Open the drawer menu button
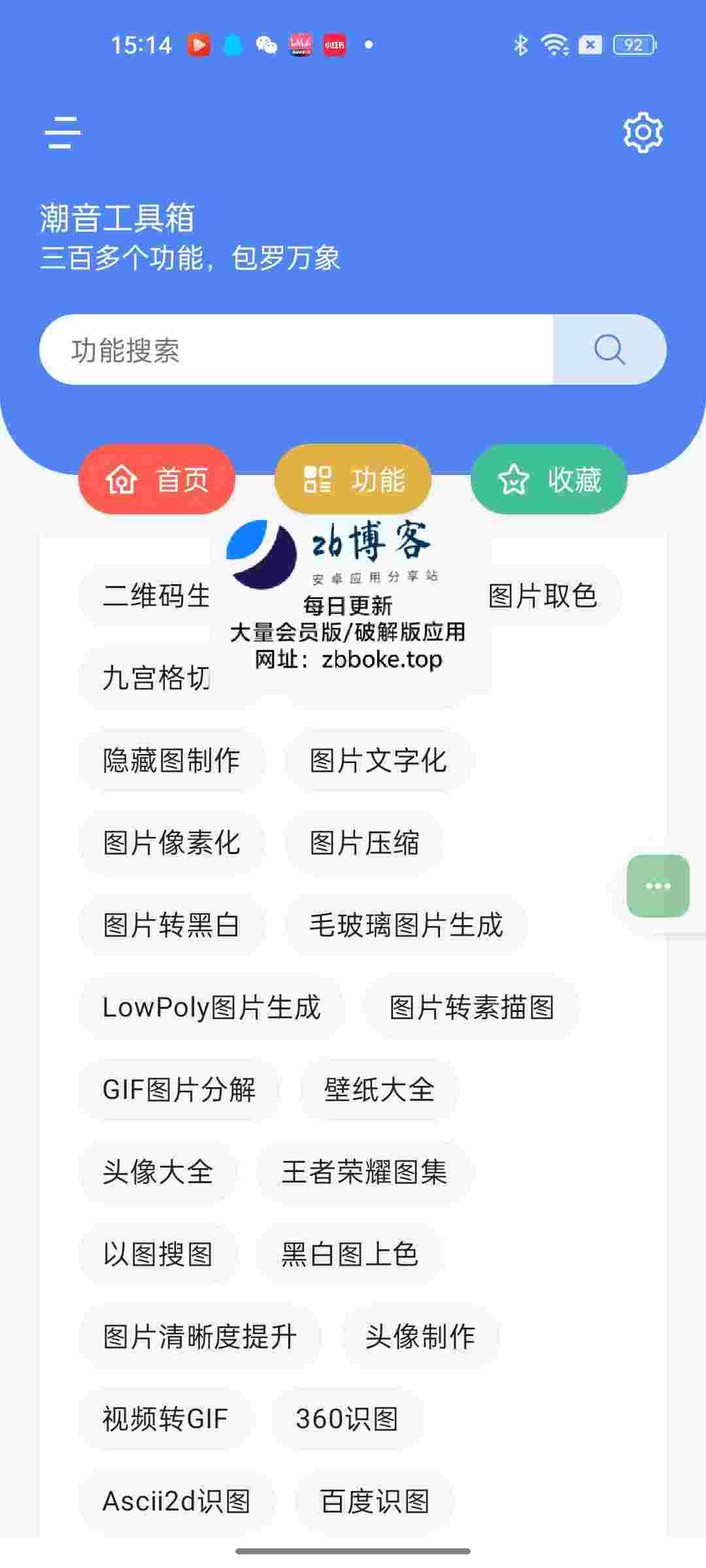The image size is (706, 1568). click(x=63, y=133)
